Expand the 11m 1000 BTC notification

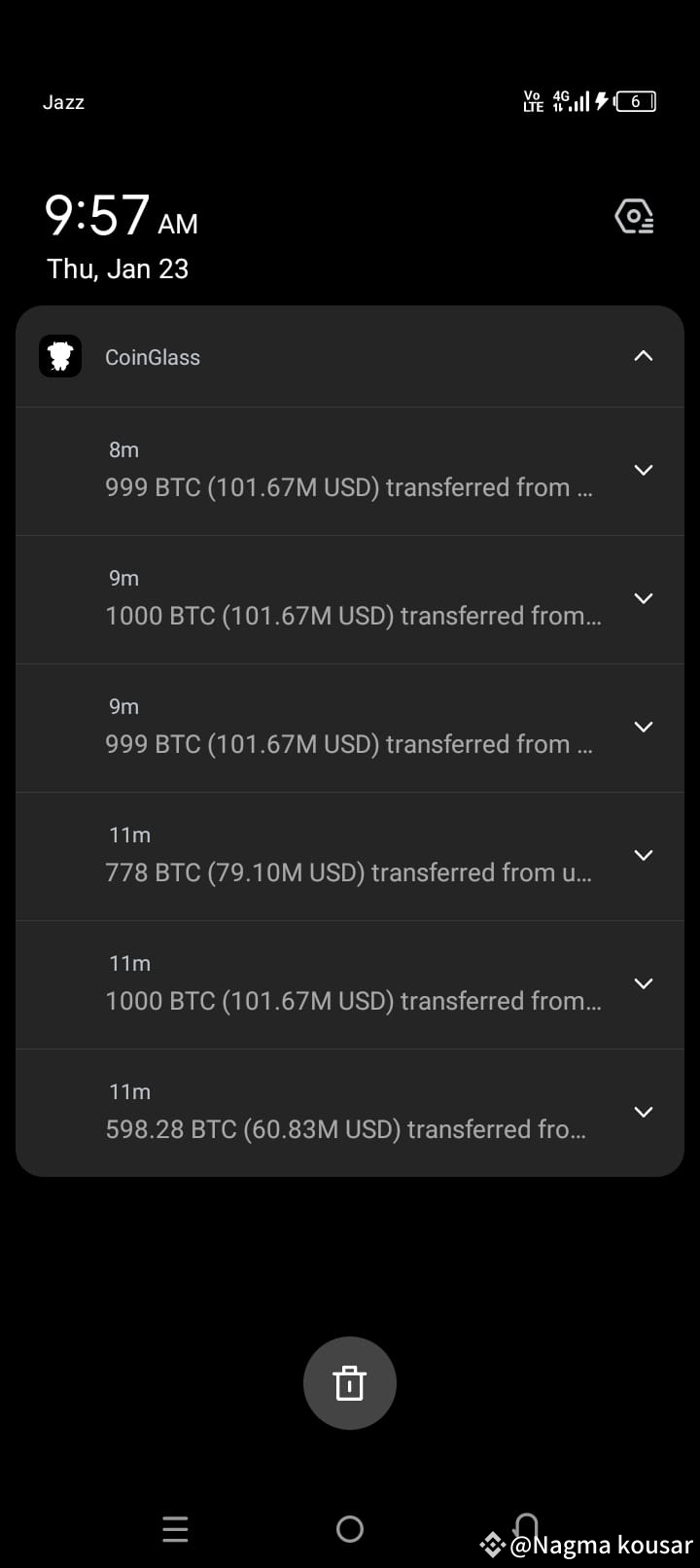click(644, 983)
